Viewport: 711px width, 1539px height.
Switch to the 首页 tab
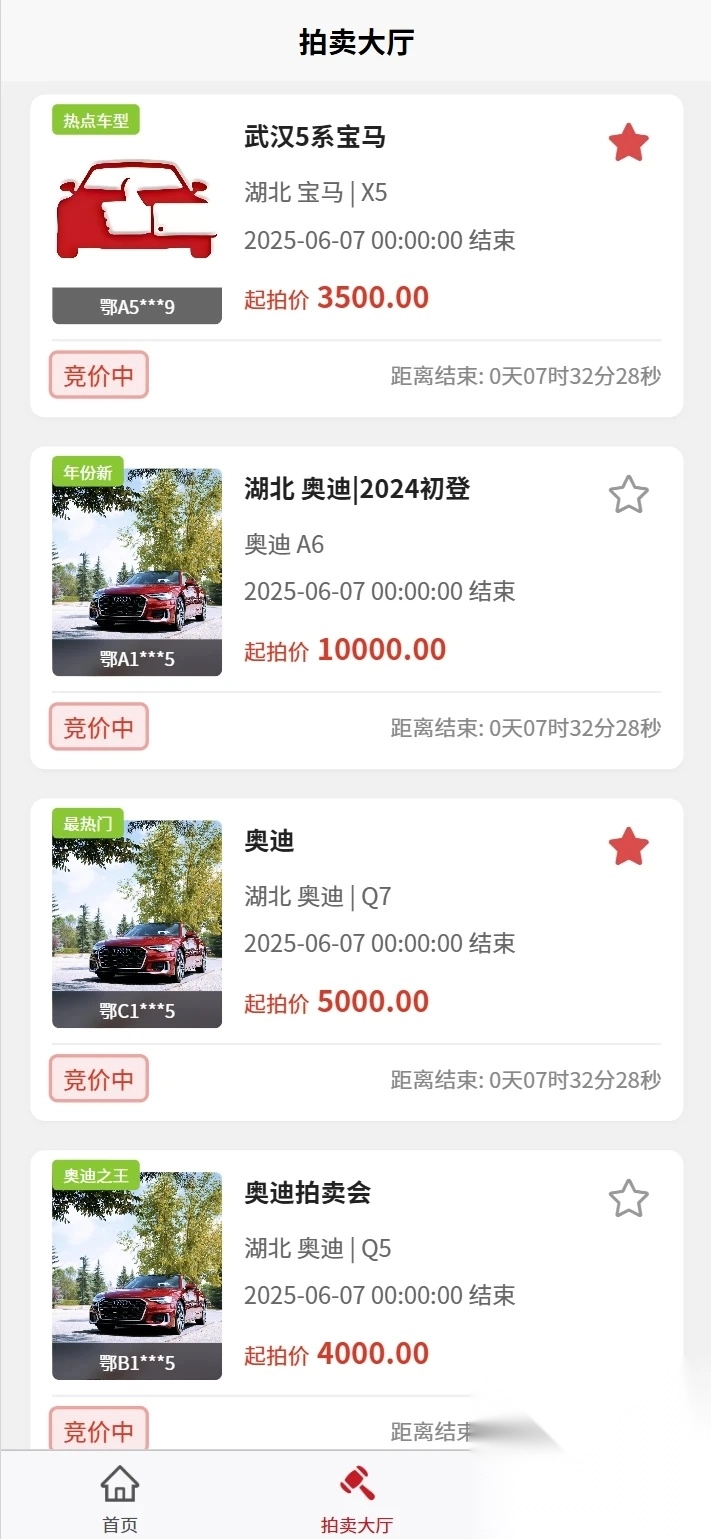pyautogui.click(x=120, y=1497)
